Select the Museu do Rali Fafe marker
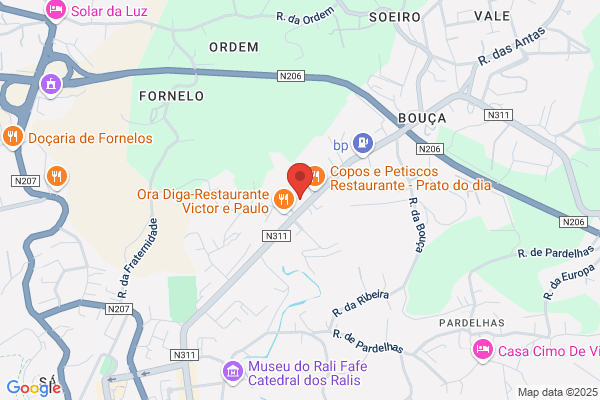 click(233, 372)
